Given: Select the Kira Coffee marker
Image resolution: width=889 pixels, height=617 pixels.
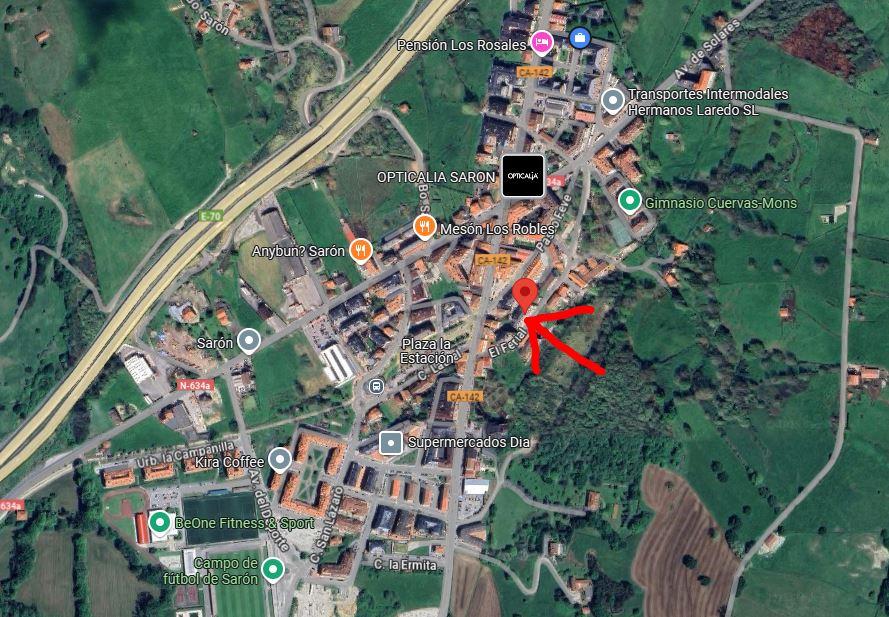Looking at the screenshot, I should (x=281, y=459).
